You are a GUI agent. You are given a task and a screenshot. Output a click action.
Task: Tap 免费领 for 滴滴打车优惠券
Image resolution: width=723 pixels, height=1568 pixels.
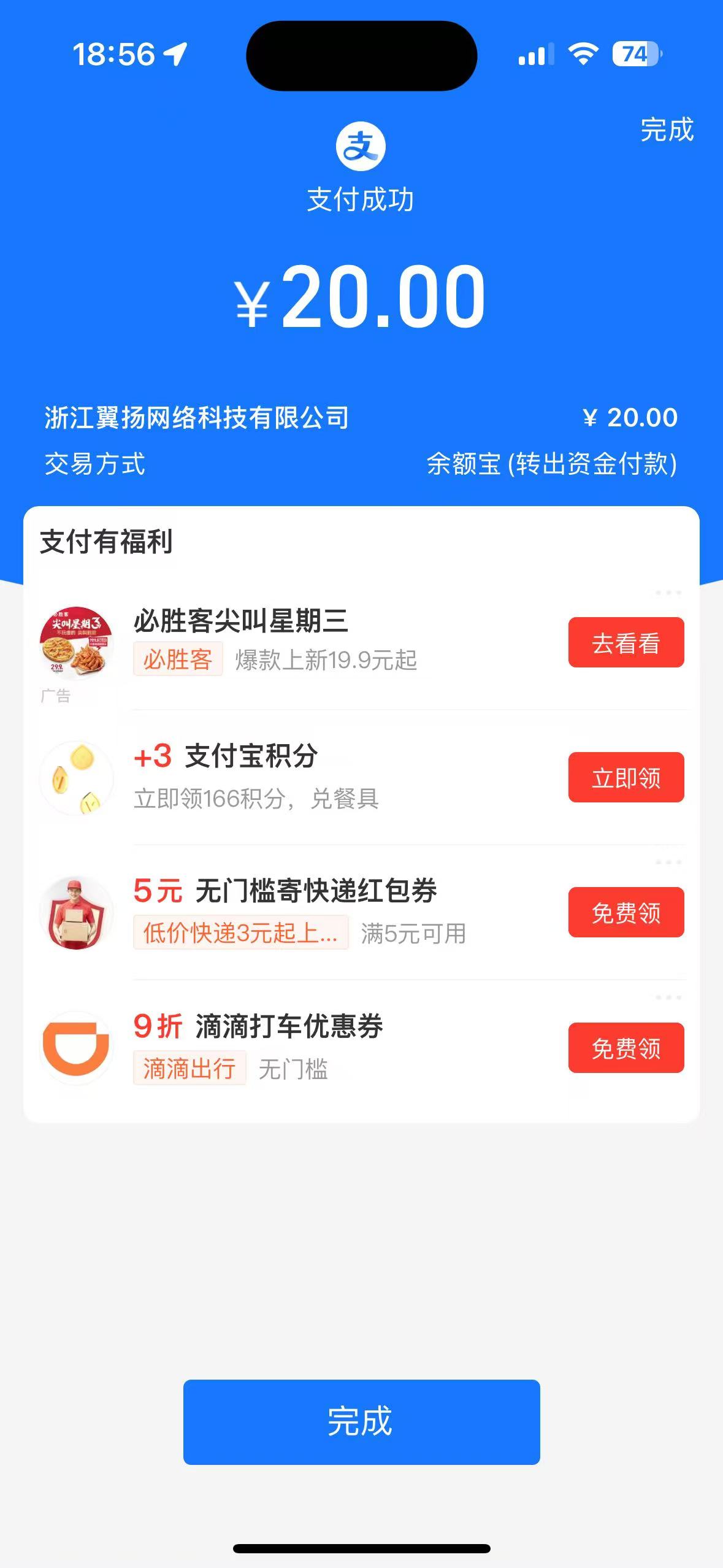coord(625,1048)
